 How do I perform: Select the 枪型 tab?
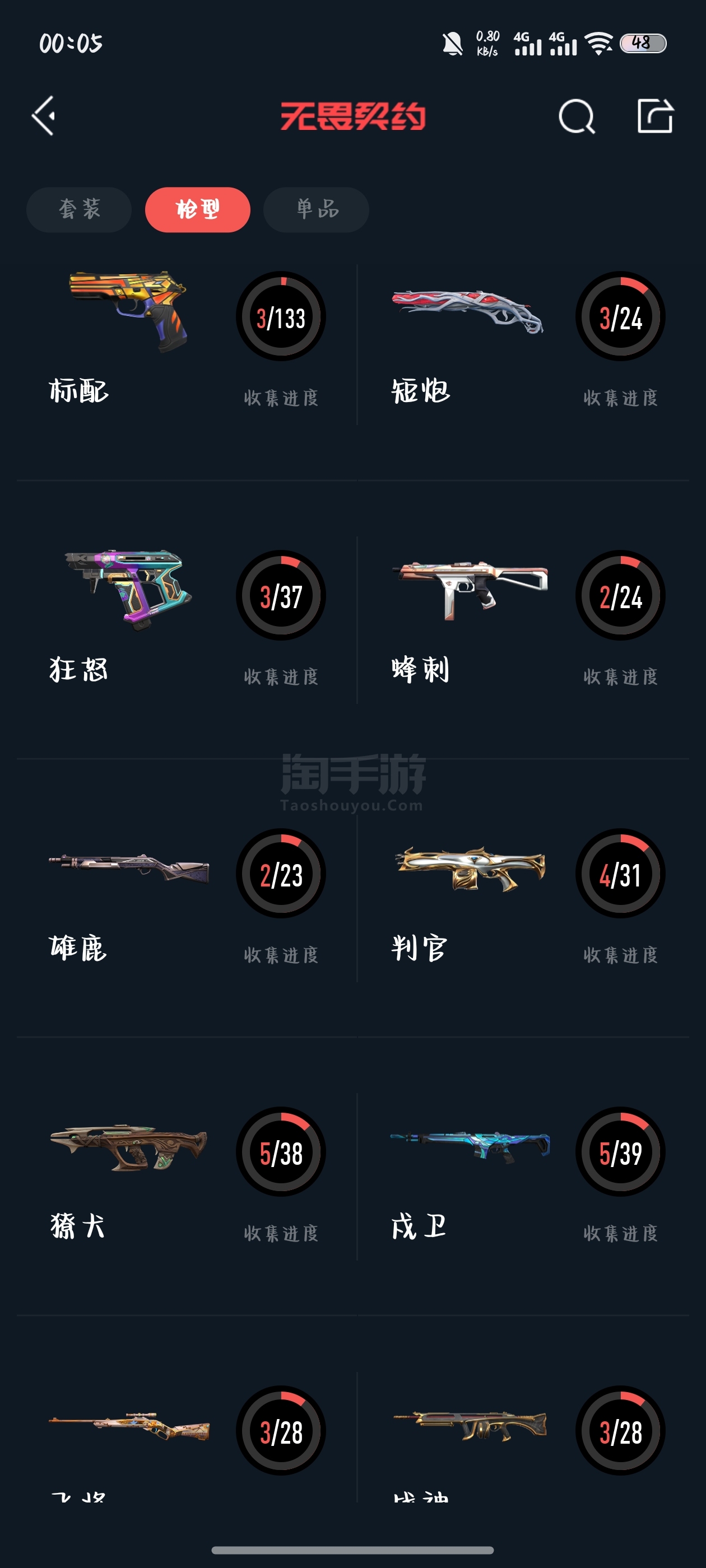197,209
